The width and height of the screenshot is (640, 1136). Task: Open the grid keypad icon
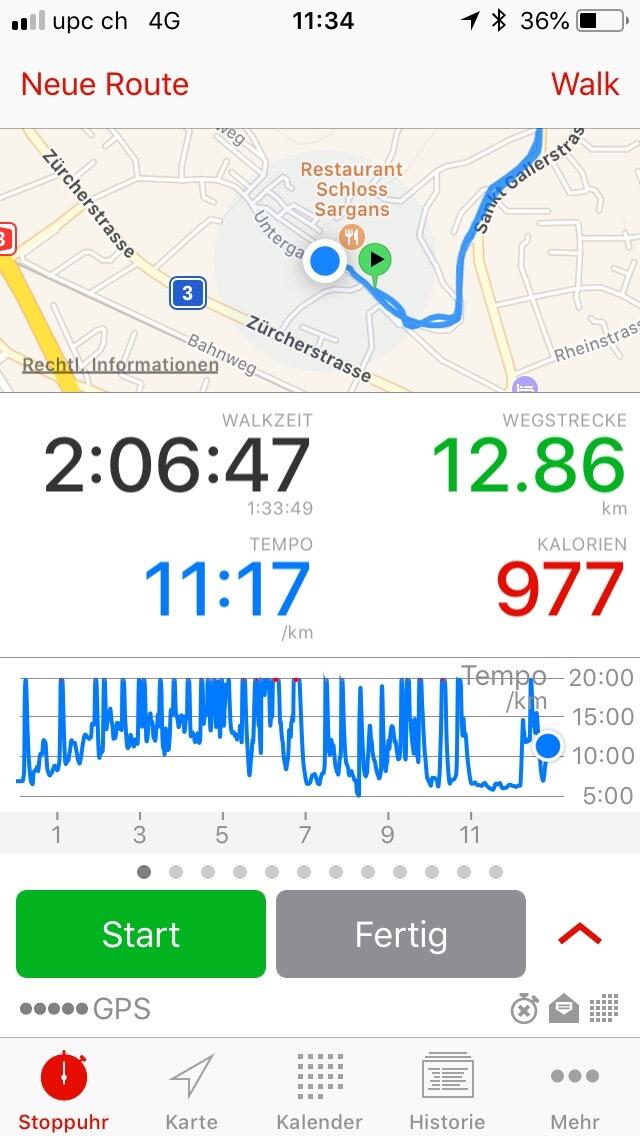click(x=604, y=1010)
